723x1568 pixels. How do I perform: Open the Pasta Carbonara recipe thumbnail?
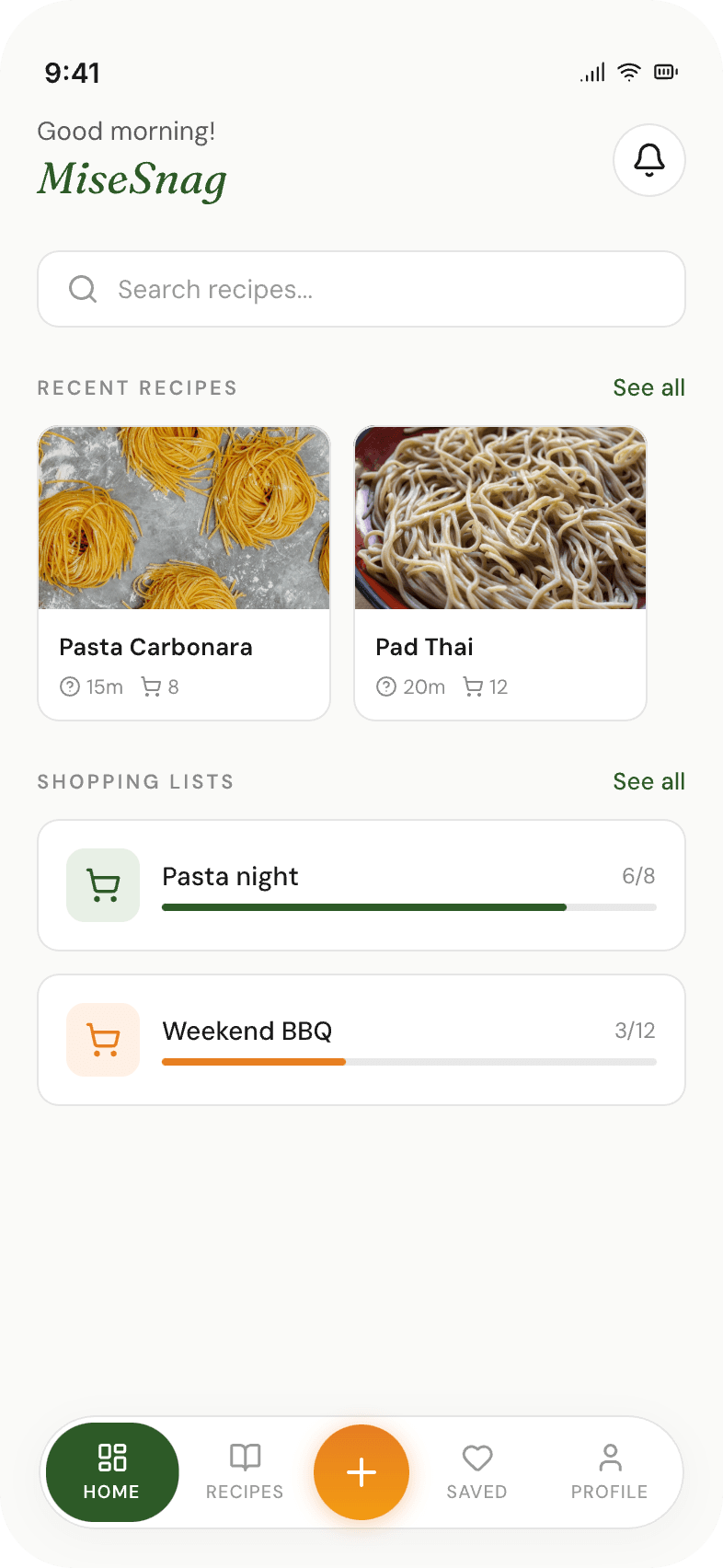pyautogui.click(x=183, y=517)
